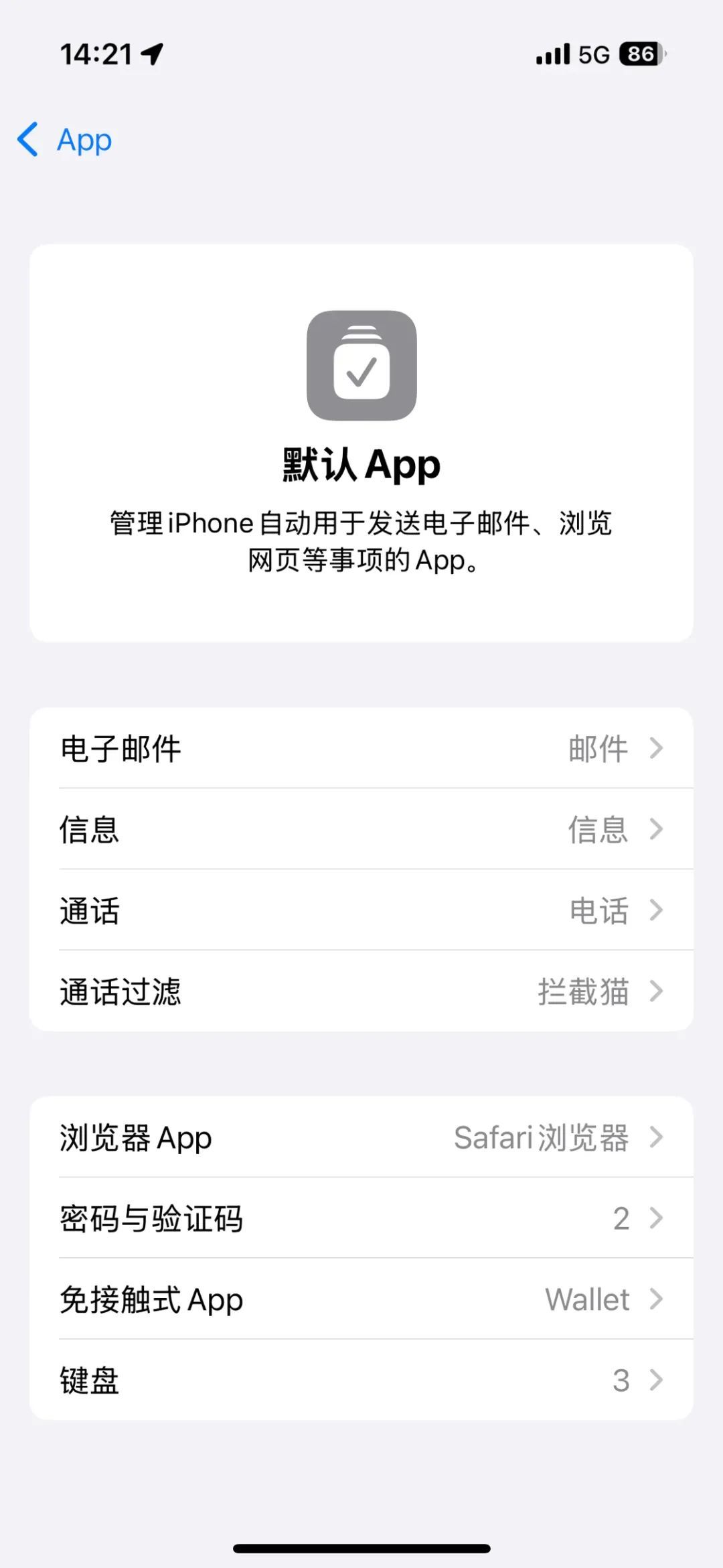The width and height of the screenshot is (723, 1568).
Task: Open the 信息 default app setting
Action: [x=361, y=829]
